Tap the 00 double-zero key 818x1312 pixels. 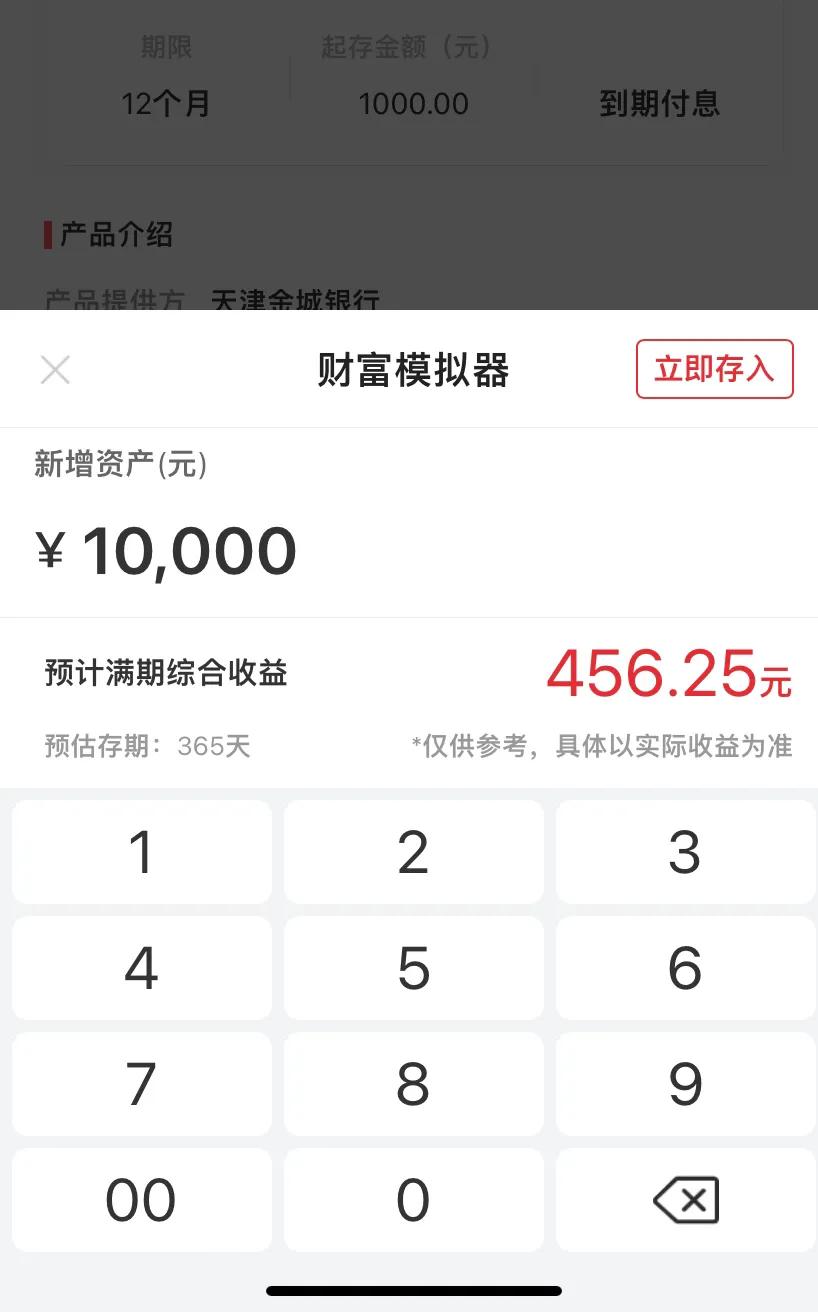pyautogui.click(x=141, y=1200)
